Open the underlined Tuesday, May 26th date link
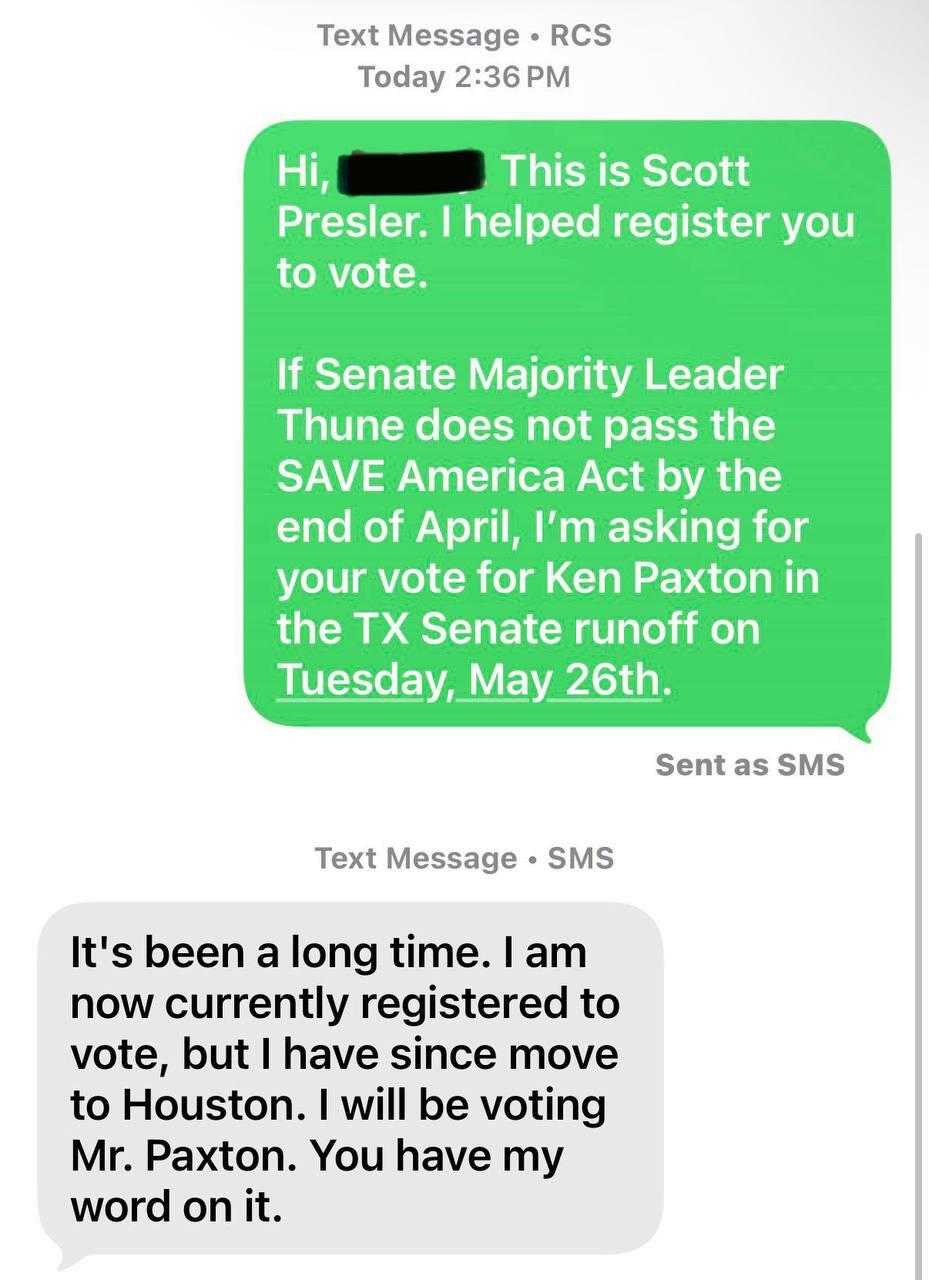The height and width of the screenshot is (1280, 929). (468, 681)
